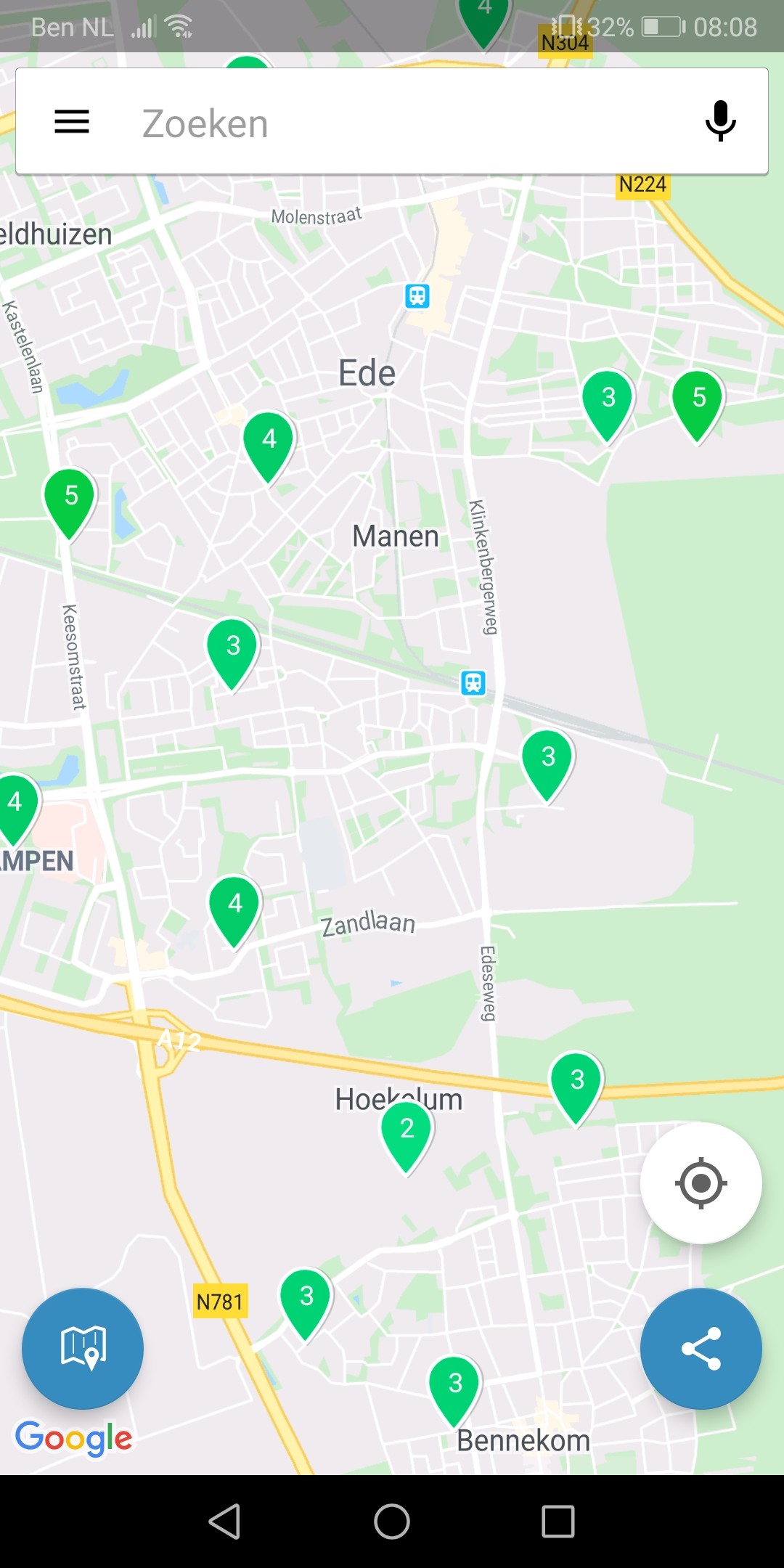Go to the home screen
This screenshot has height=1568, width=784.
tap(392, 1521)
